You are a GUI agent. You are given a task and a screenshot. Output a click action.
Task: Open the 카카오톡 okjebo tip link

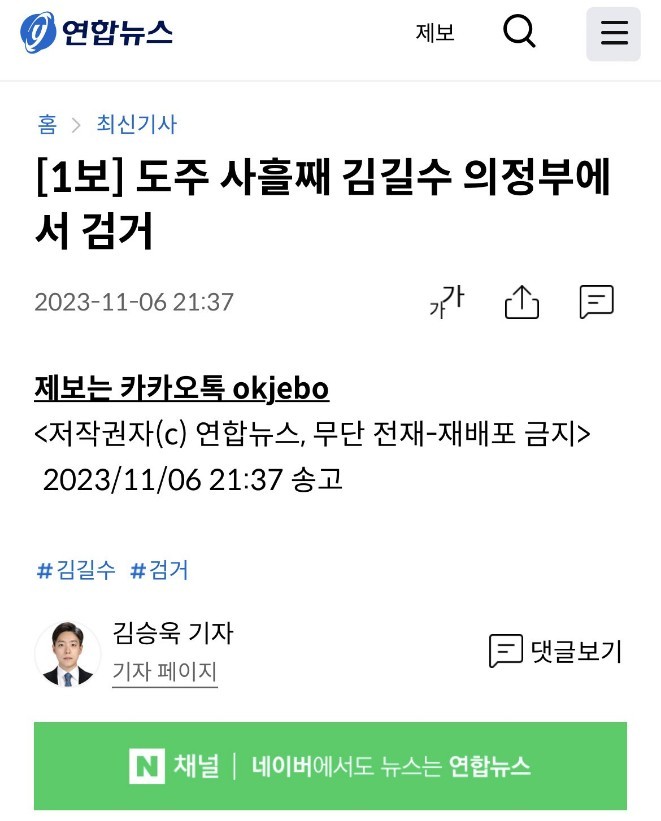point(182,388)
